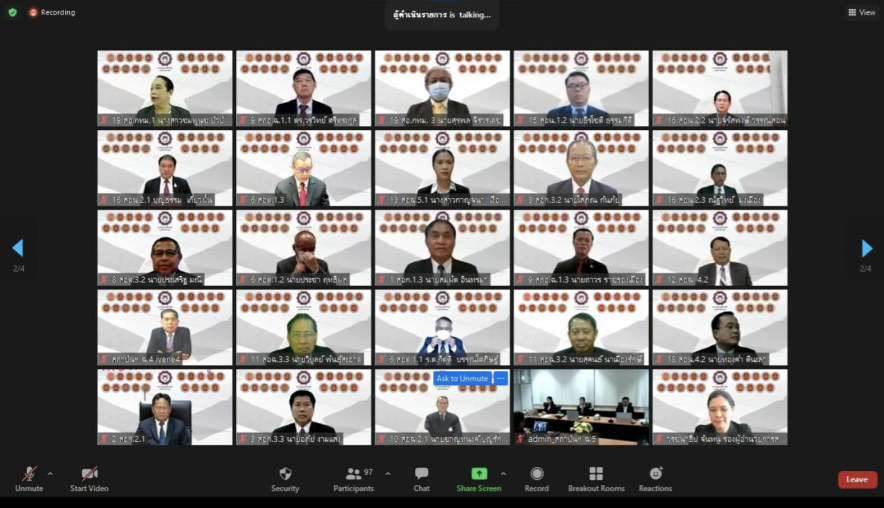Open the Reactions menu
The width and height of the screenshot is (884, 508).
click(656, 477)
